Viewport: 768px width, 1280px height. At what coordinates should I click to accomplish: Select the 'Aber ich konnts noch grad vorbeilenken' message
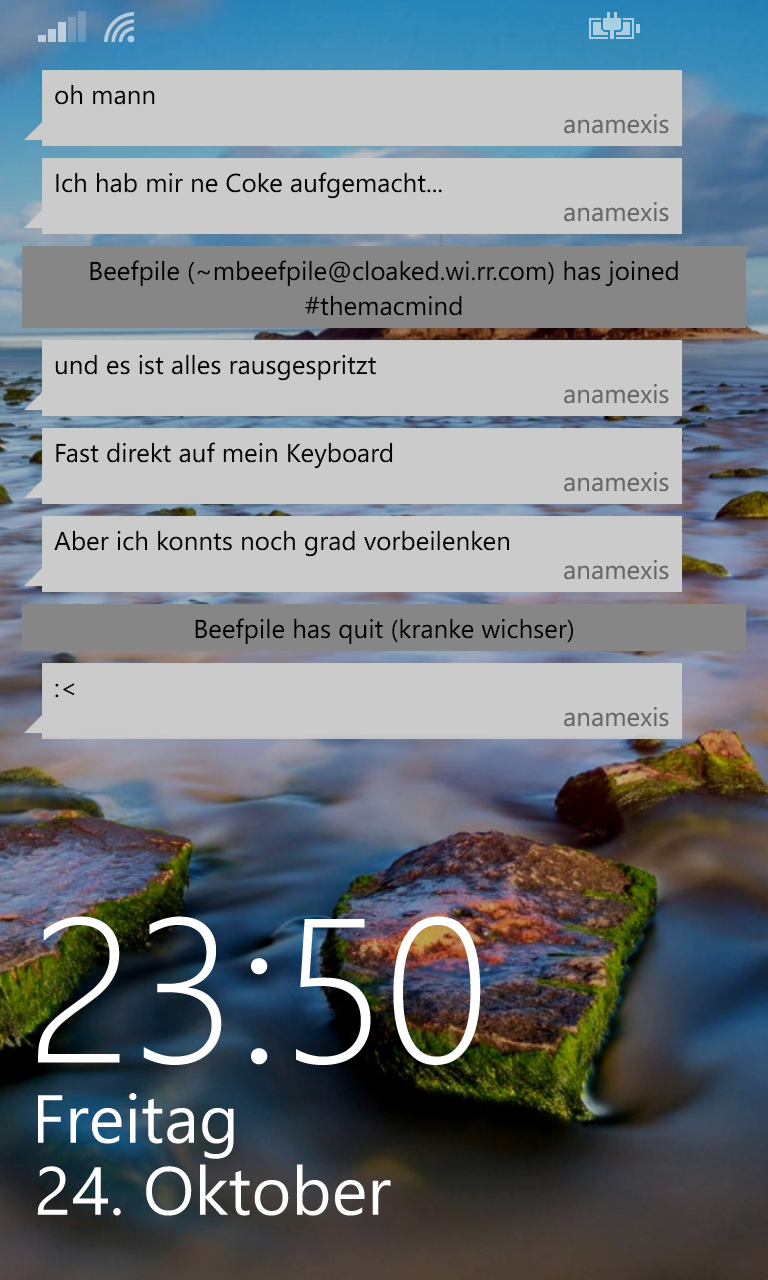click(x=362, y=554)
